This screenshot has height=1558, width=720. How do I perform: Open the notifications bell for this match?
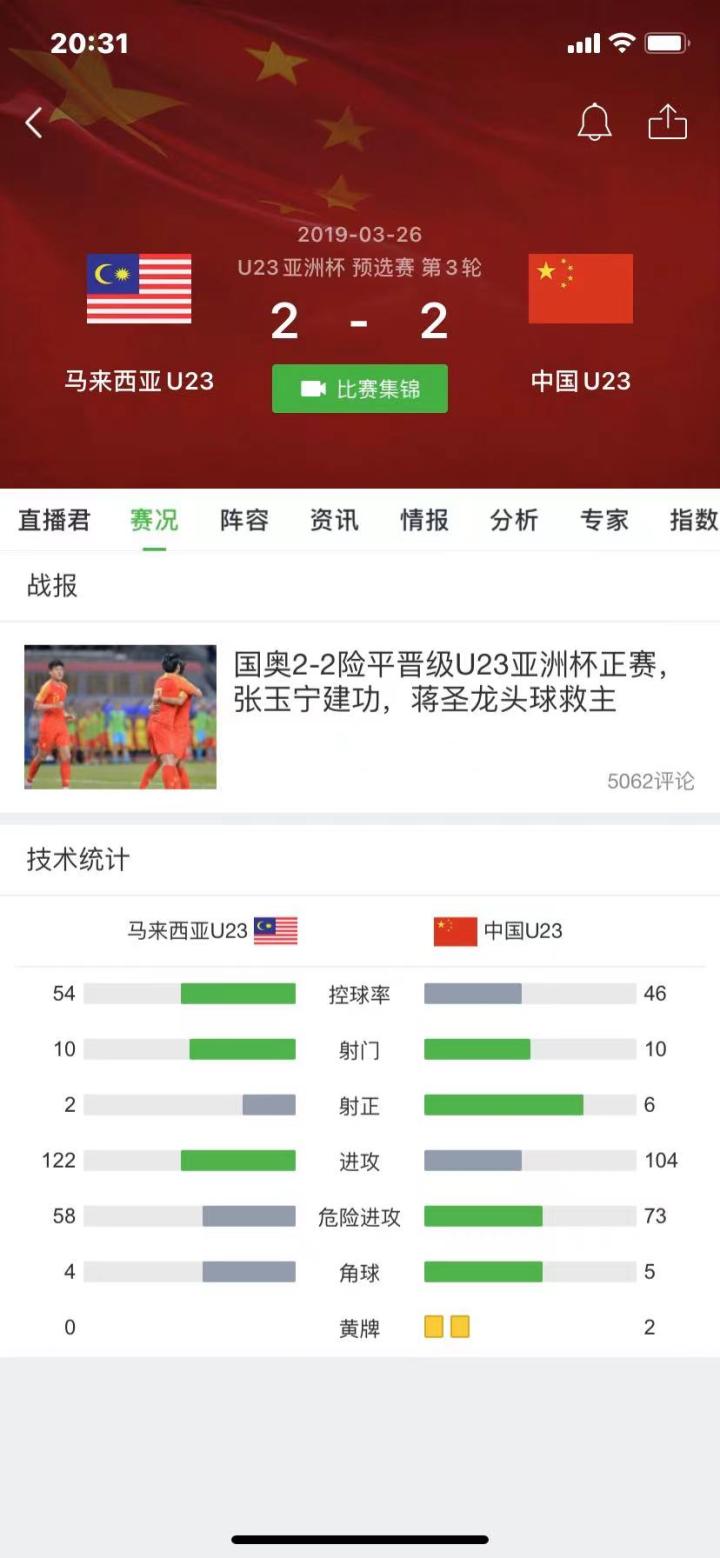594,122
